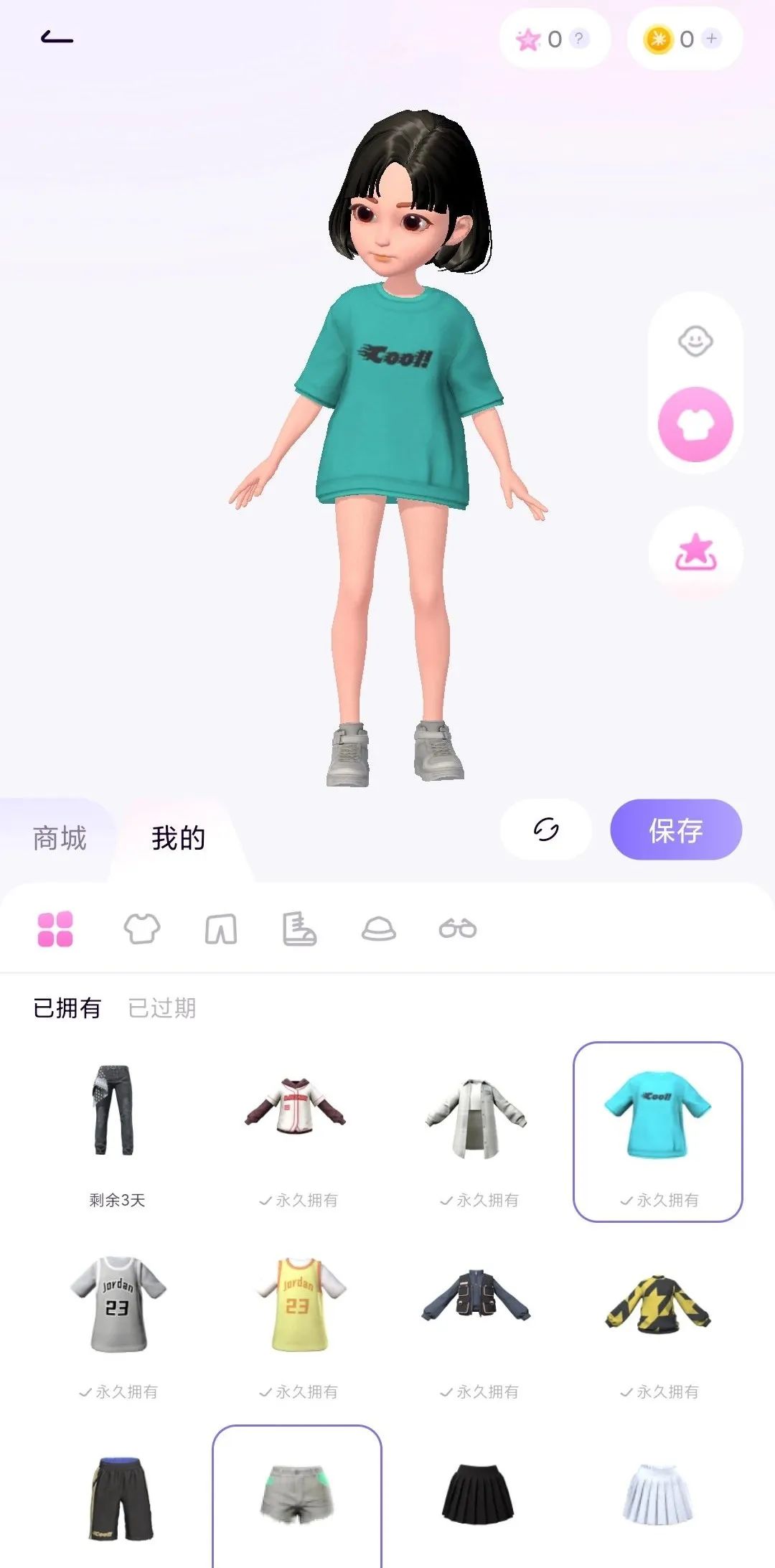Open the star currency help icon
Viewport: 775px width, 1568px height.
[579, 39]
